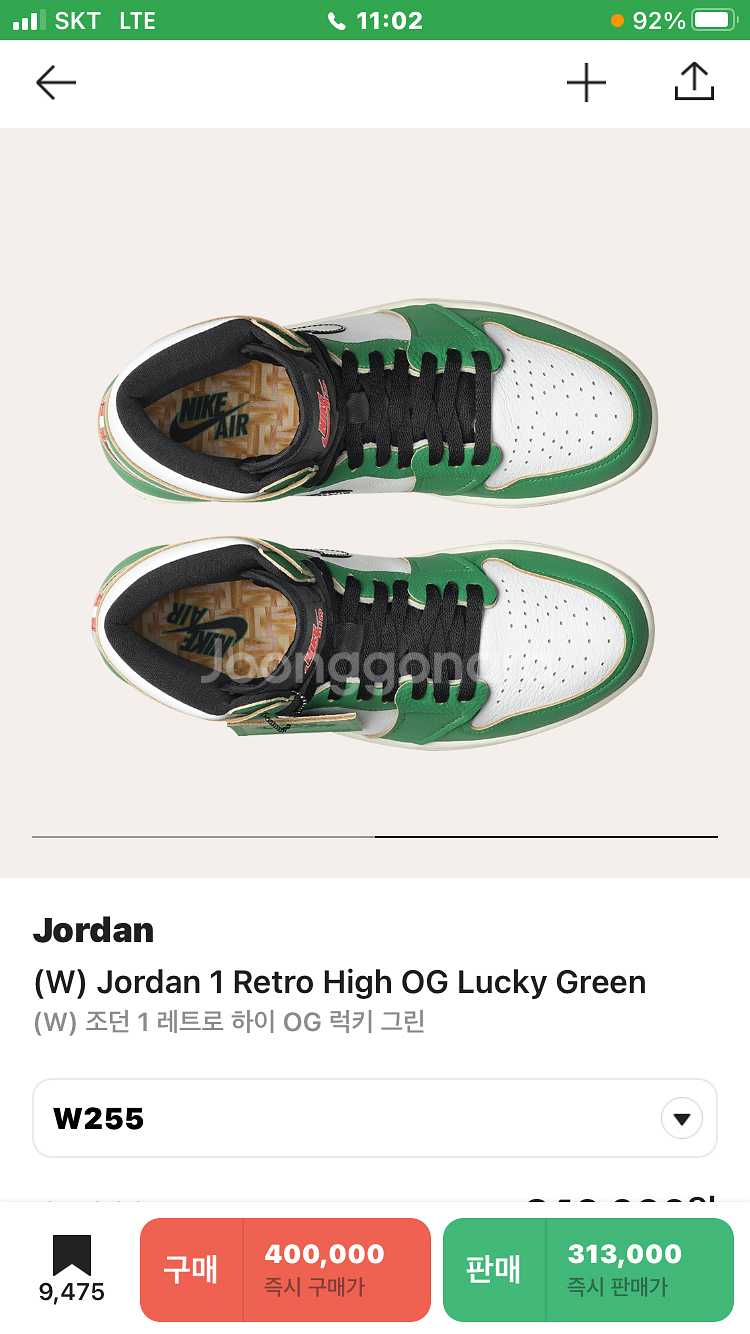Go back using the arrow icon
This screenshot has width=750, height=1334.
tap(56, 83)
